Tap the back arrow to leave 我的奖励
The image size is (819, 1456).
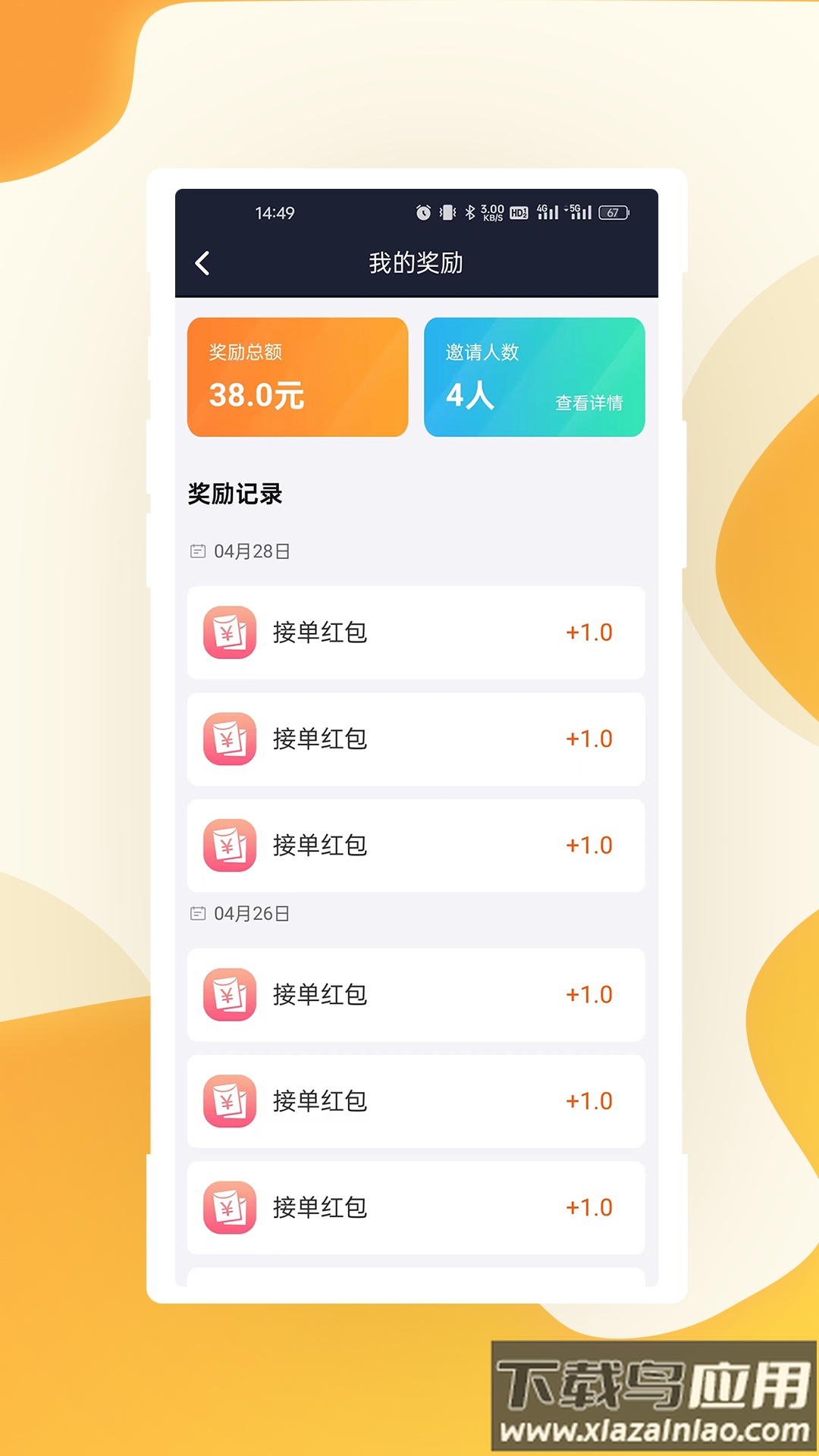pos(202,262)
